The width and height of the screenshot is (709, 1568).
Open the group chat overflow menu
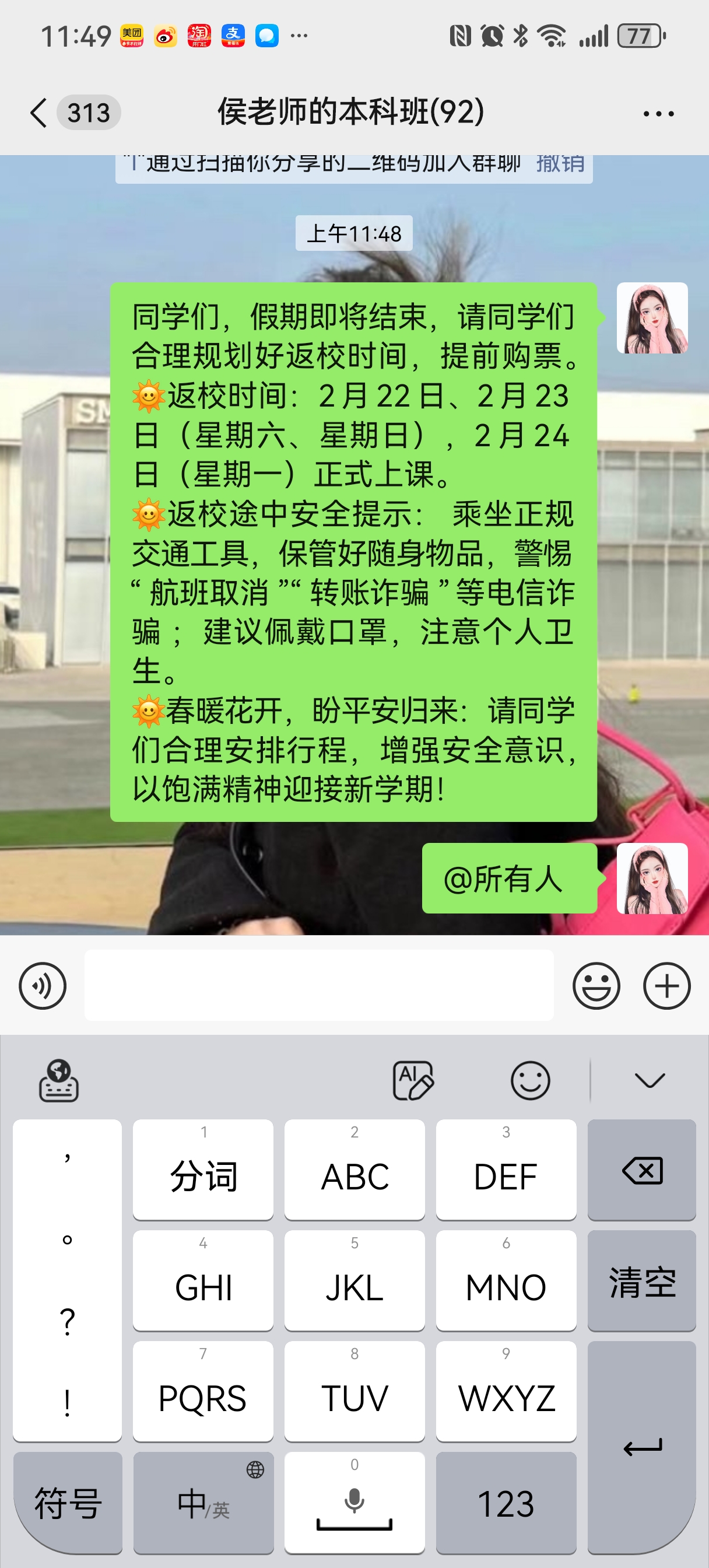point(658,114)
